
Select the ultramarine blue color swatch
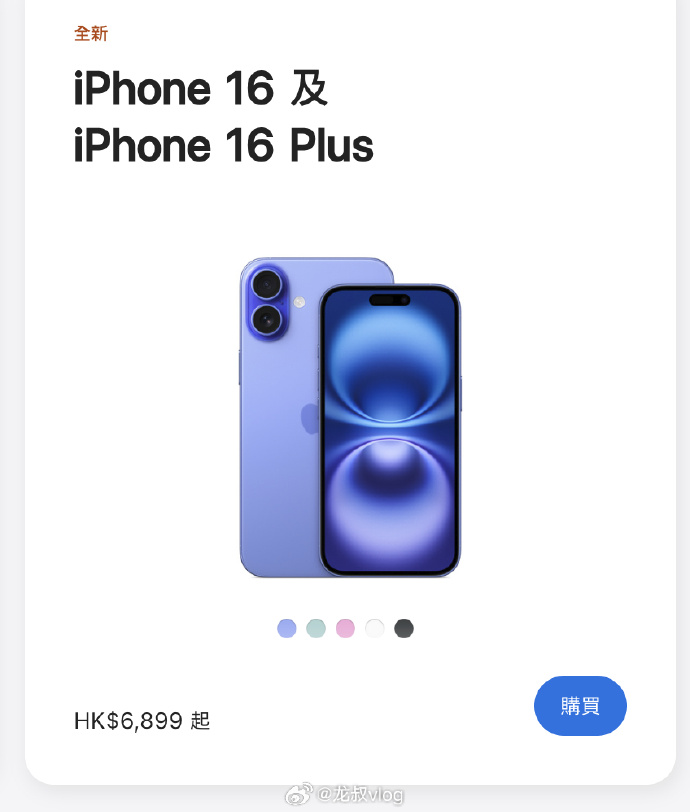287,628
